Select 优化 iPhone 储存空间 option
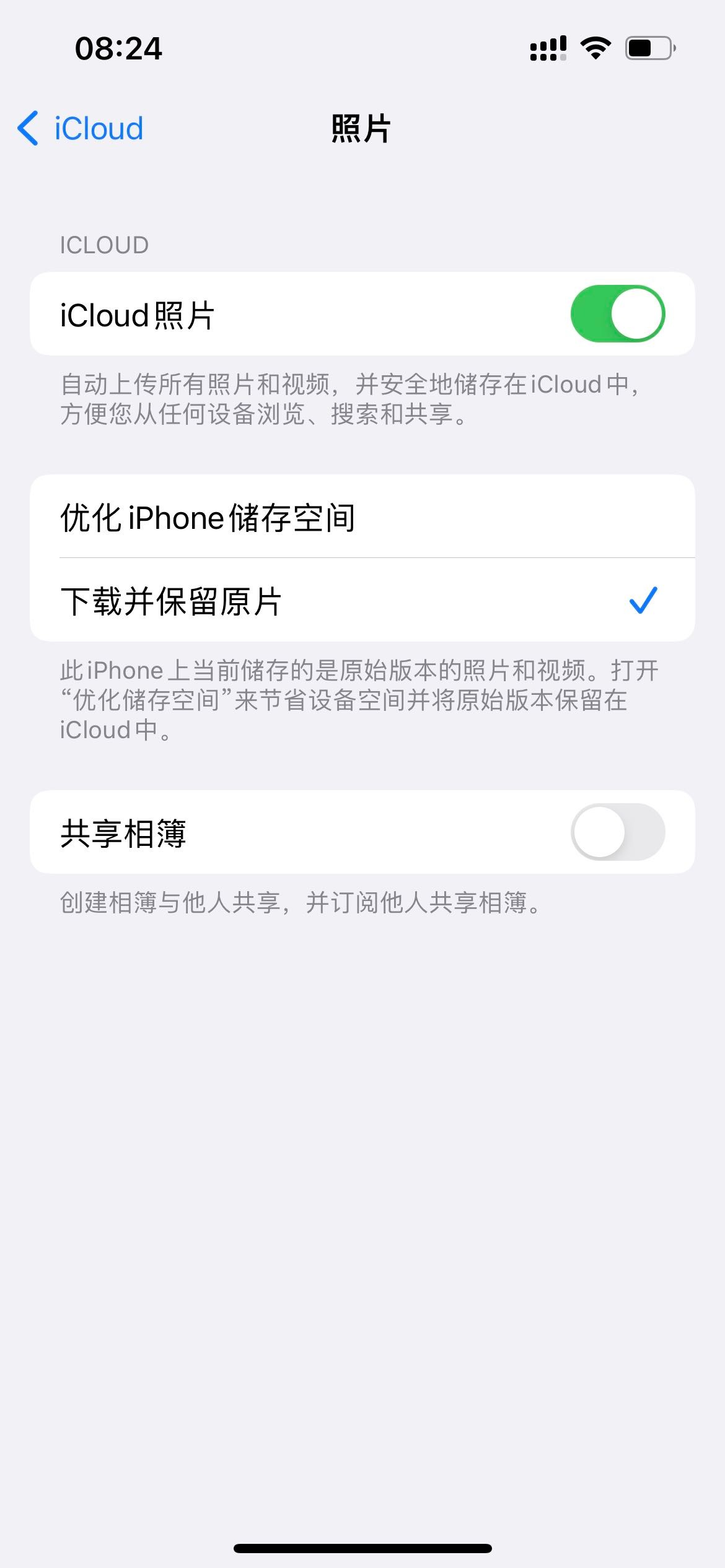Screen dimensions: 725x1568 (x=362, y=517)
